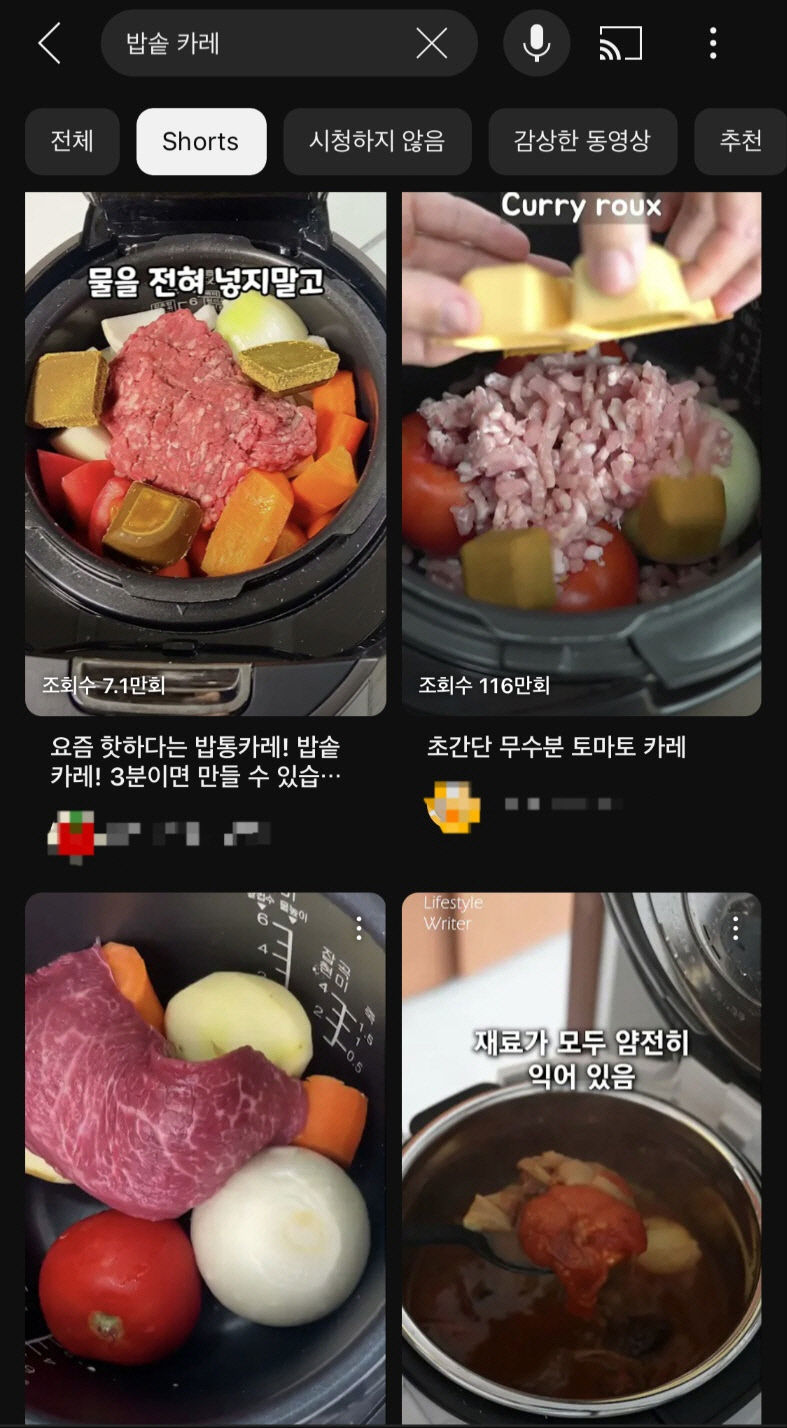This screenshot has height=1428, width=787.
Task: Select the Shorts filter chip
Action: (201, 141)
